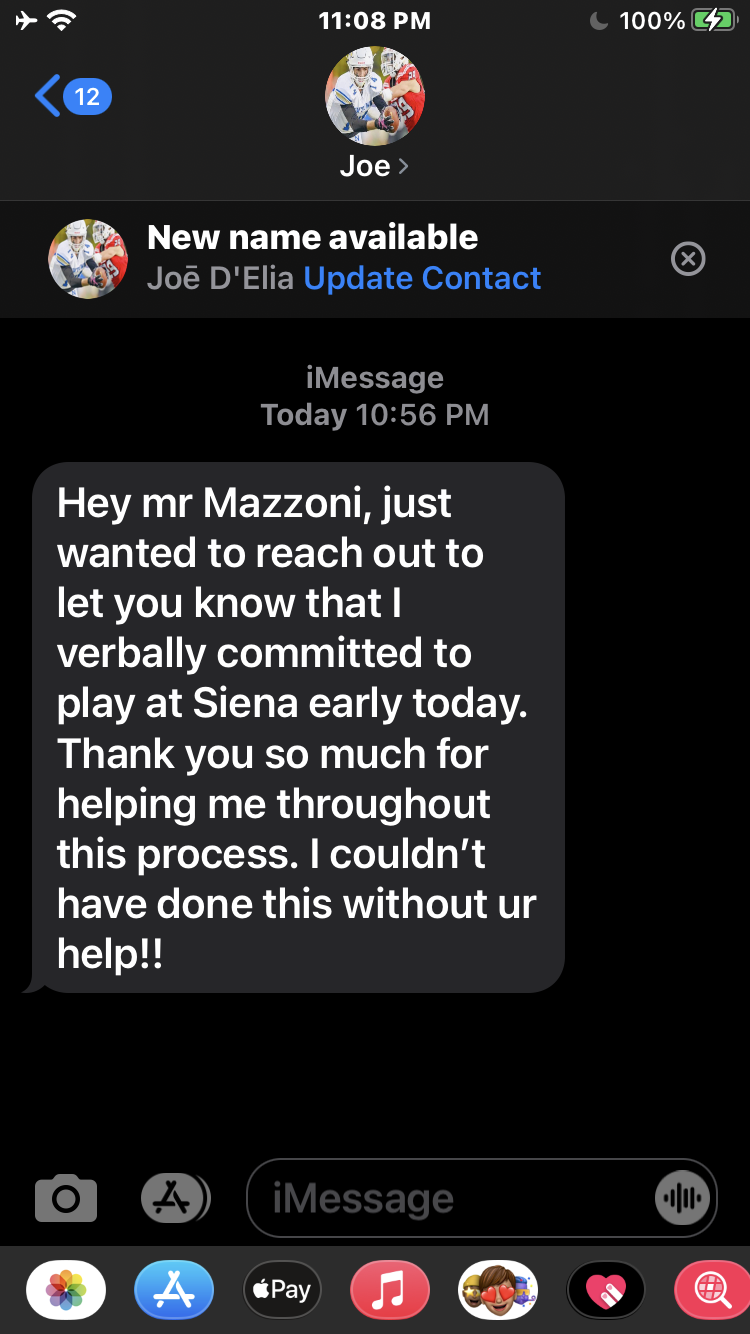
Task: Tap Update Contact link
Action: [x=422, y=278]
